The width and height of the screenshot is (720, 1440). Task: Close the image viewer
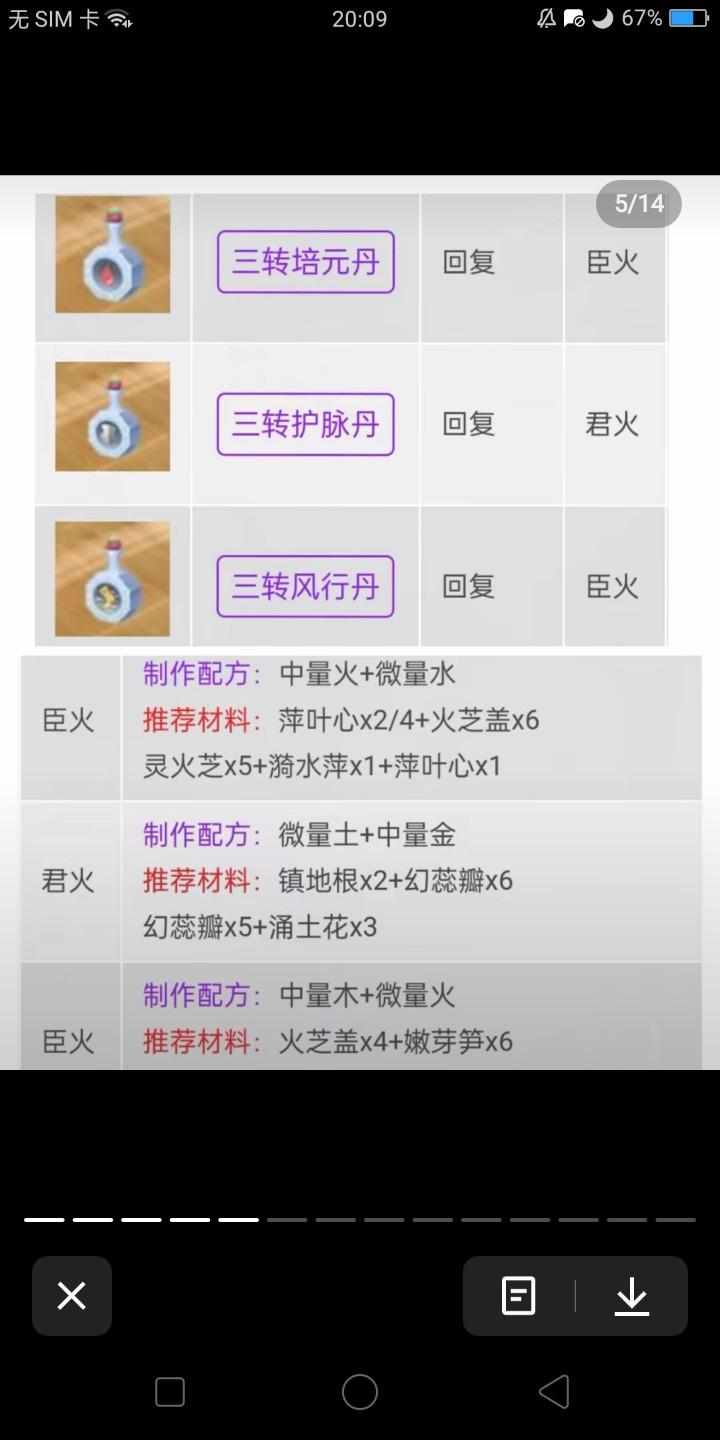coord(72,1296)
